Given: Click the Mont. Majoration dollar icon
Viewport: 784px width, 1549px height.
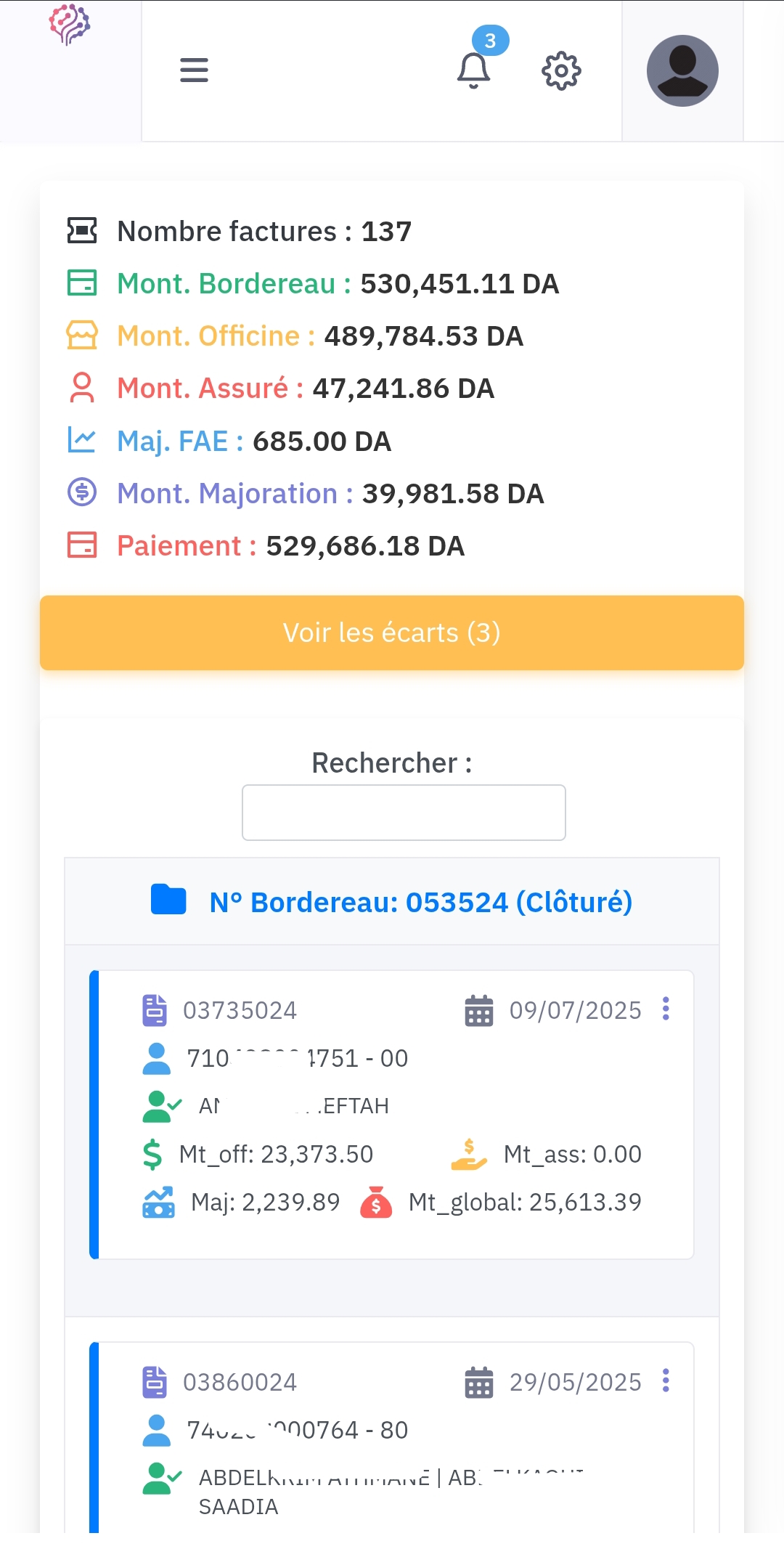Looking at the screenshot, I should (82, 493).
